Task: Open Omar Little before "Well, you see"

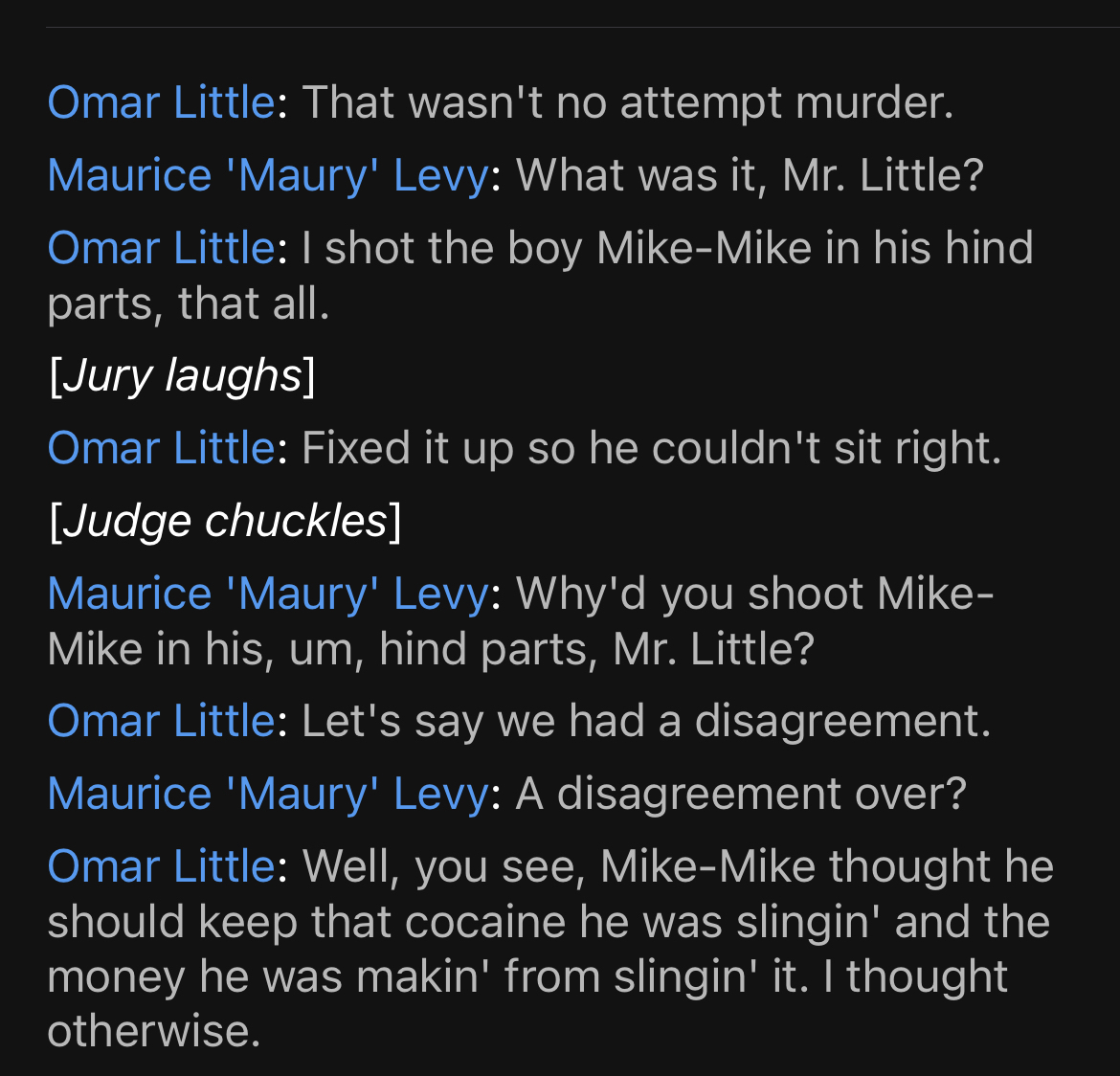Action: [x=161, y=866]
